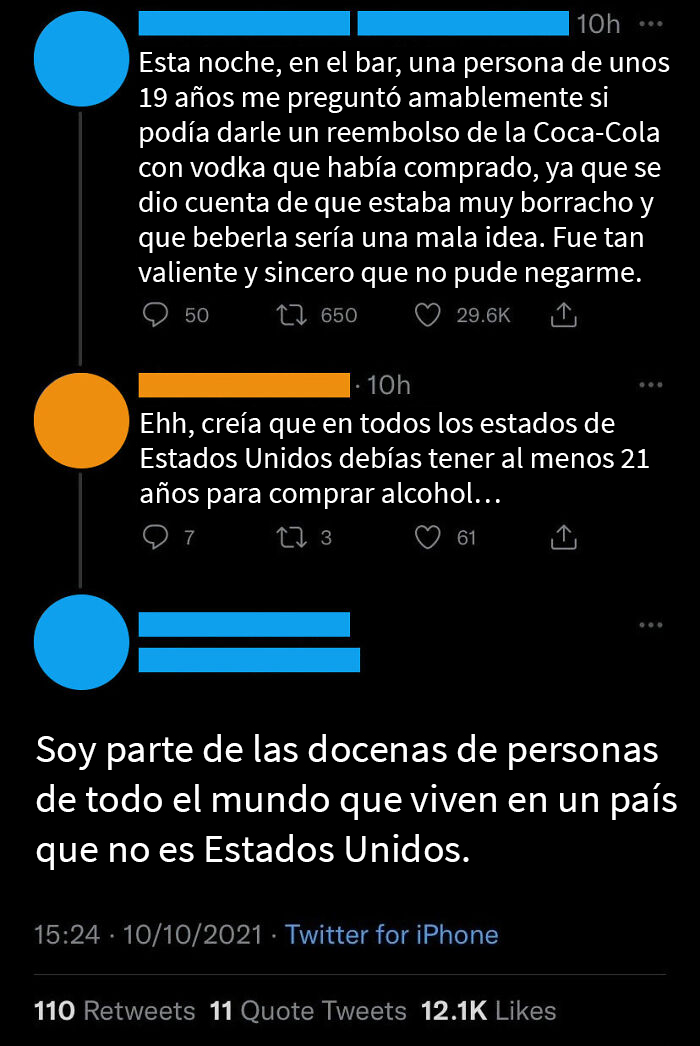Reply to the tweet about 21 años
This screenshot has width=700, height=1046.
pos(154,537)
